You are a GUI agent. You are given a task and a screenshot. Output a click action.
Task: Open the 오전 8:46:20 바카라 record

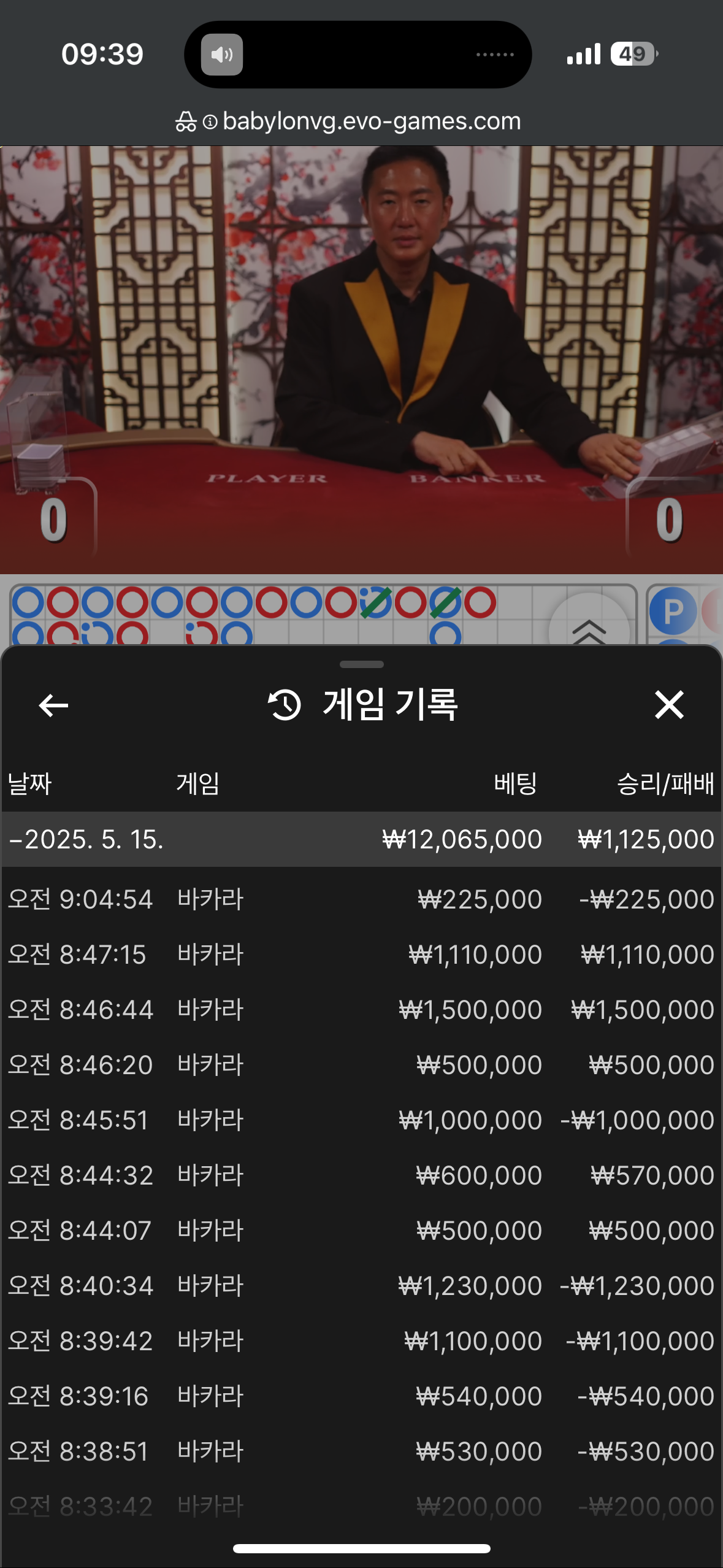point(361,1065)
